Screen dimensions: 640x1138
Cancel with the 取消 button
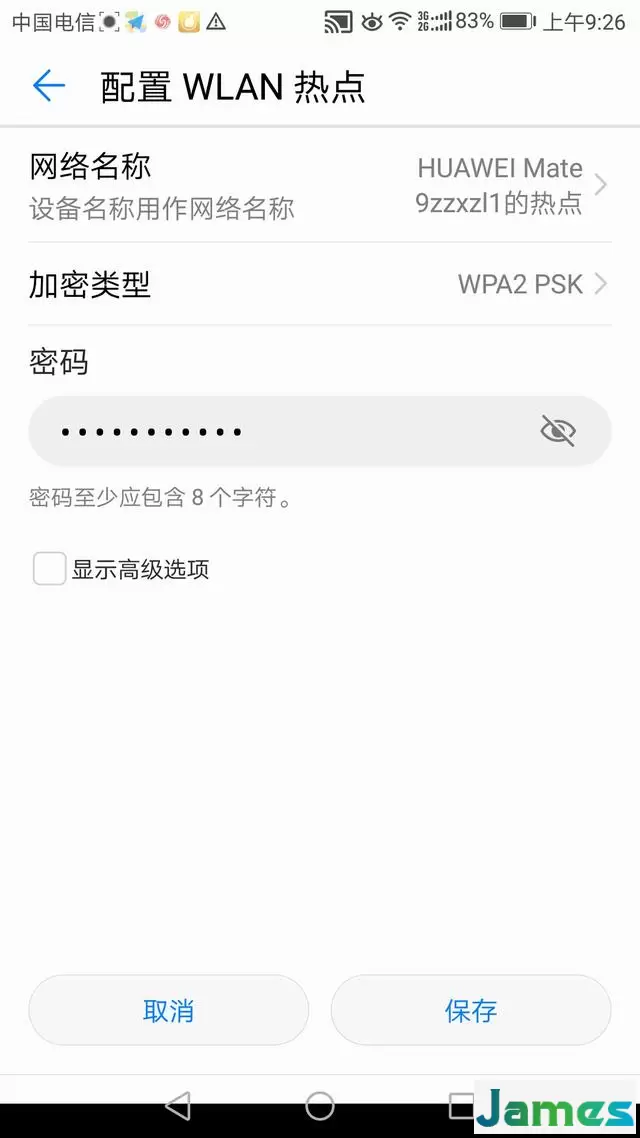(168, 1010)
